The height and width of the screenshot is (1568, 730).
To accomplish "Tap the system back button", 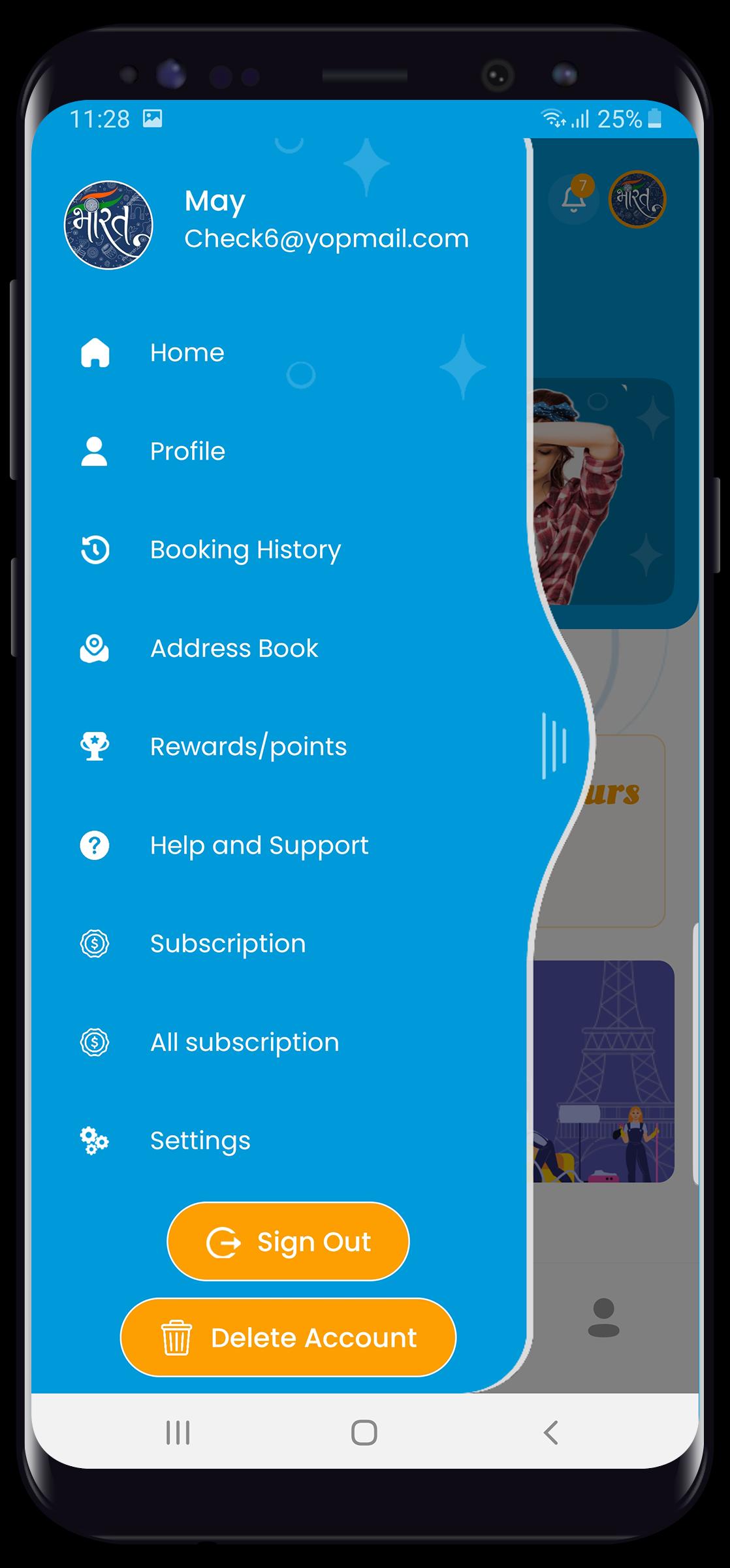I will click(x=550, y=1433).
